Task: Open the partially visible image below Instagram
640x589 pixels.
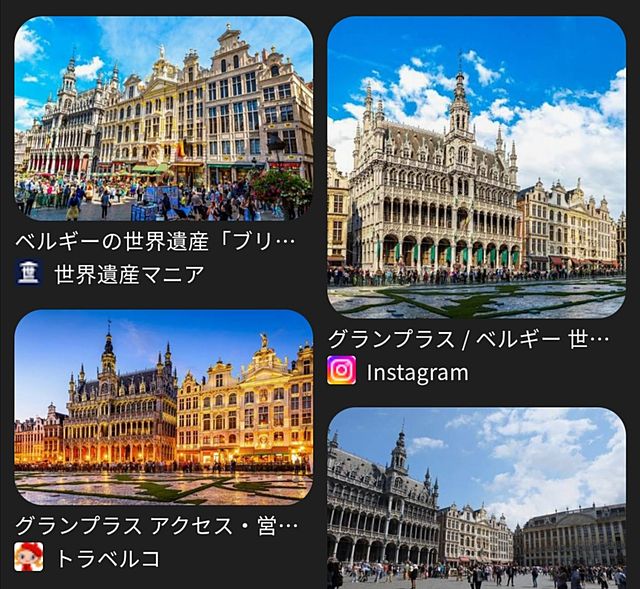Action: pyautogui.click(x=476, y=498)
